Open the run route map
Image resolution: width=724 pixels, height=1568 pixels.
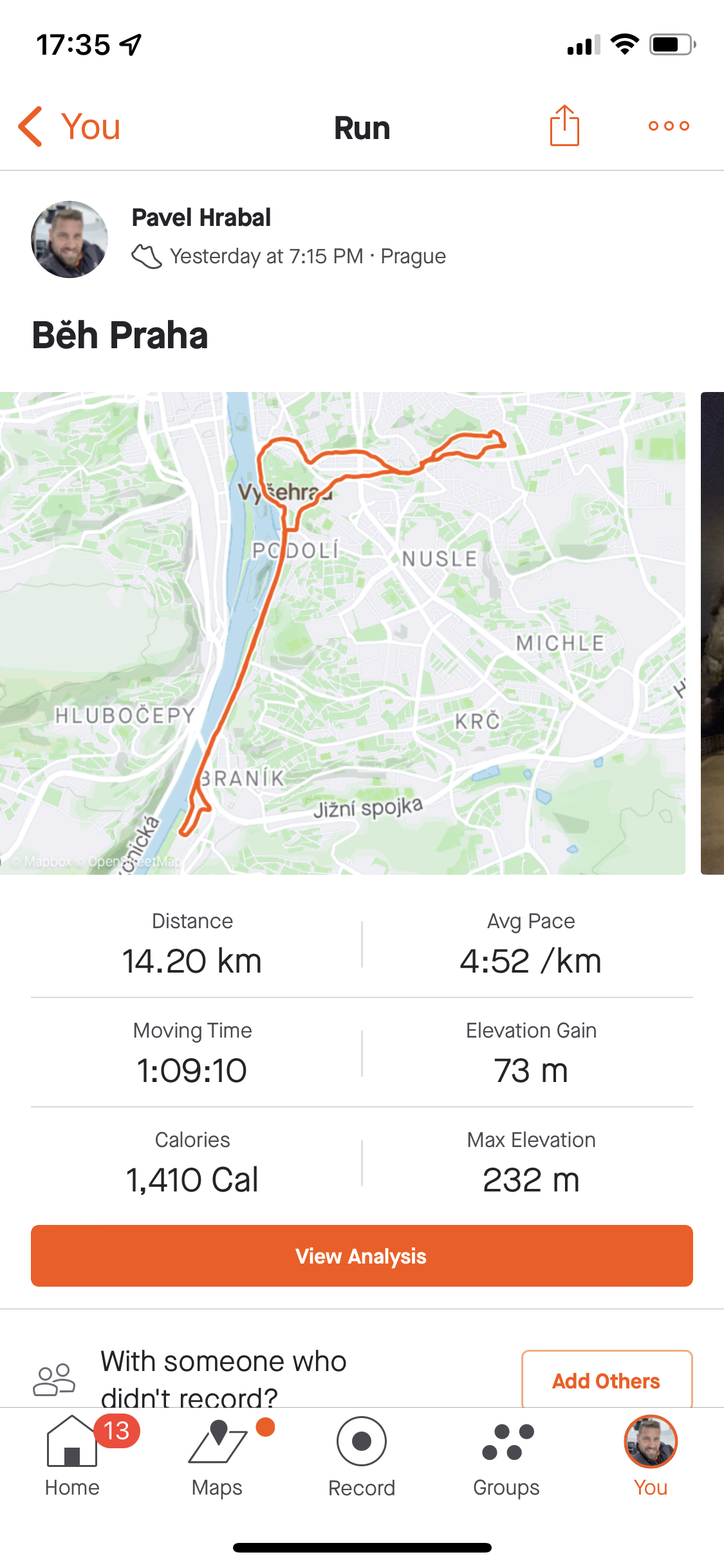pos(342,633)
